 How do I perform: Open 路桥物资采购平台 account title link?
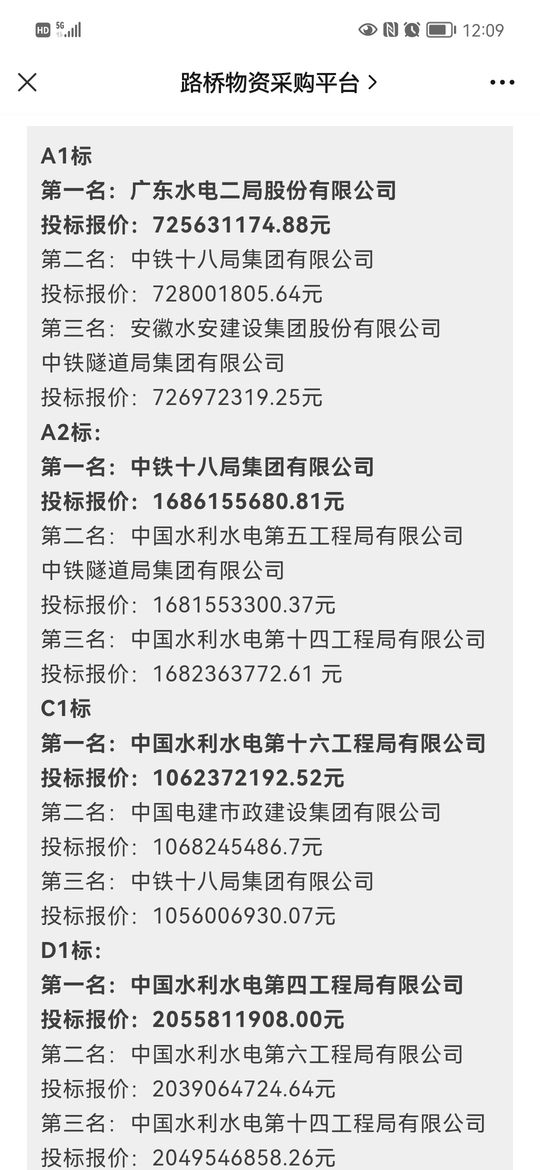tap(278, 83)
